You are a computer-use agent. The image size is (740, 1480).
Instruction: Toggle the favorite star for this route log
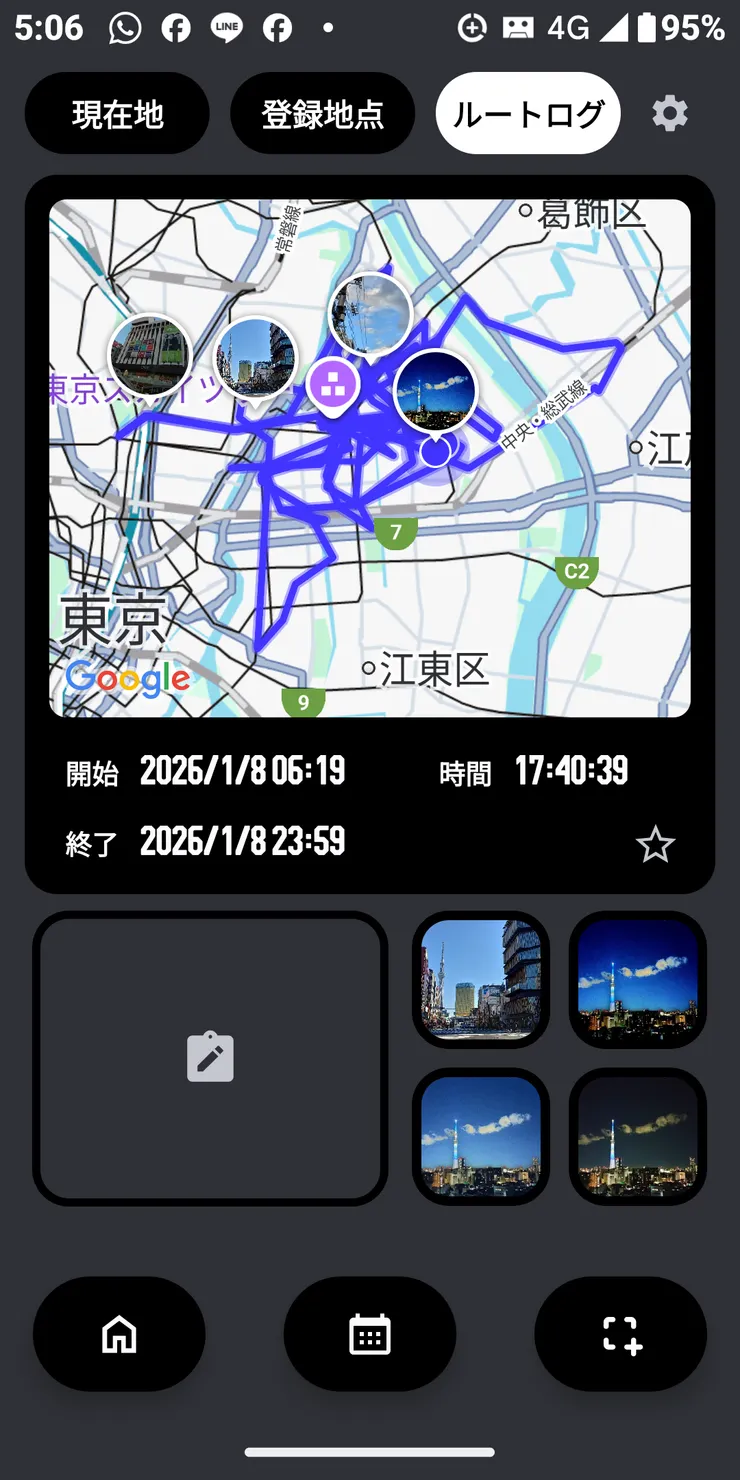point(656,845)
